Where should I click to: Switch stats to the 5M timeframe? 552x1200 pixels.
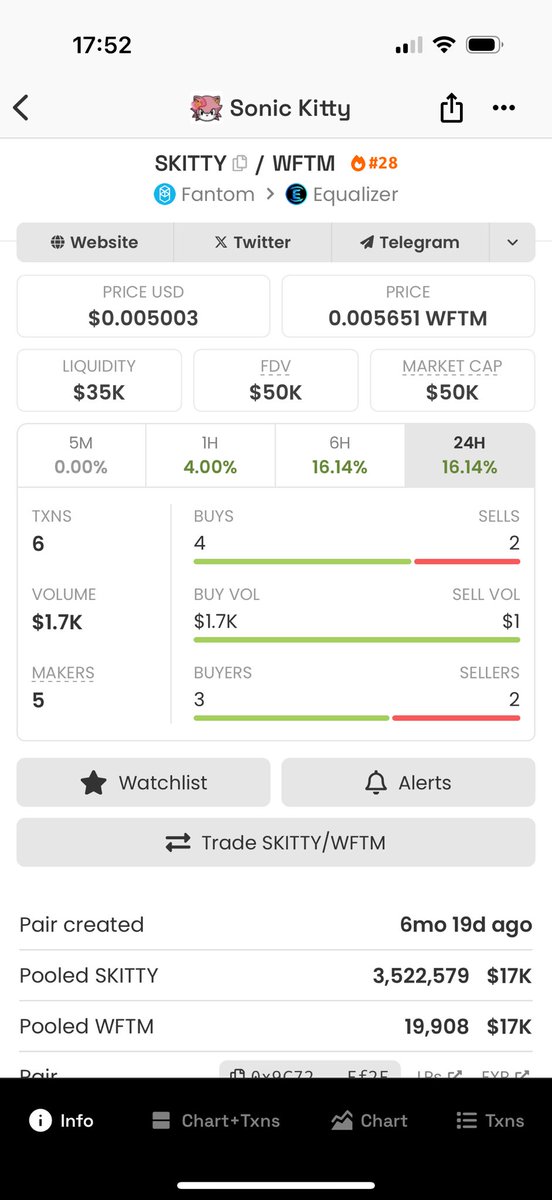pyautogui.click(x=81, y=455)
